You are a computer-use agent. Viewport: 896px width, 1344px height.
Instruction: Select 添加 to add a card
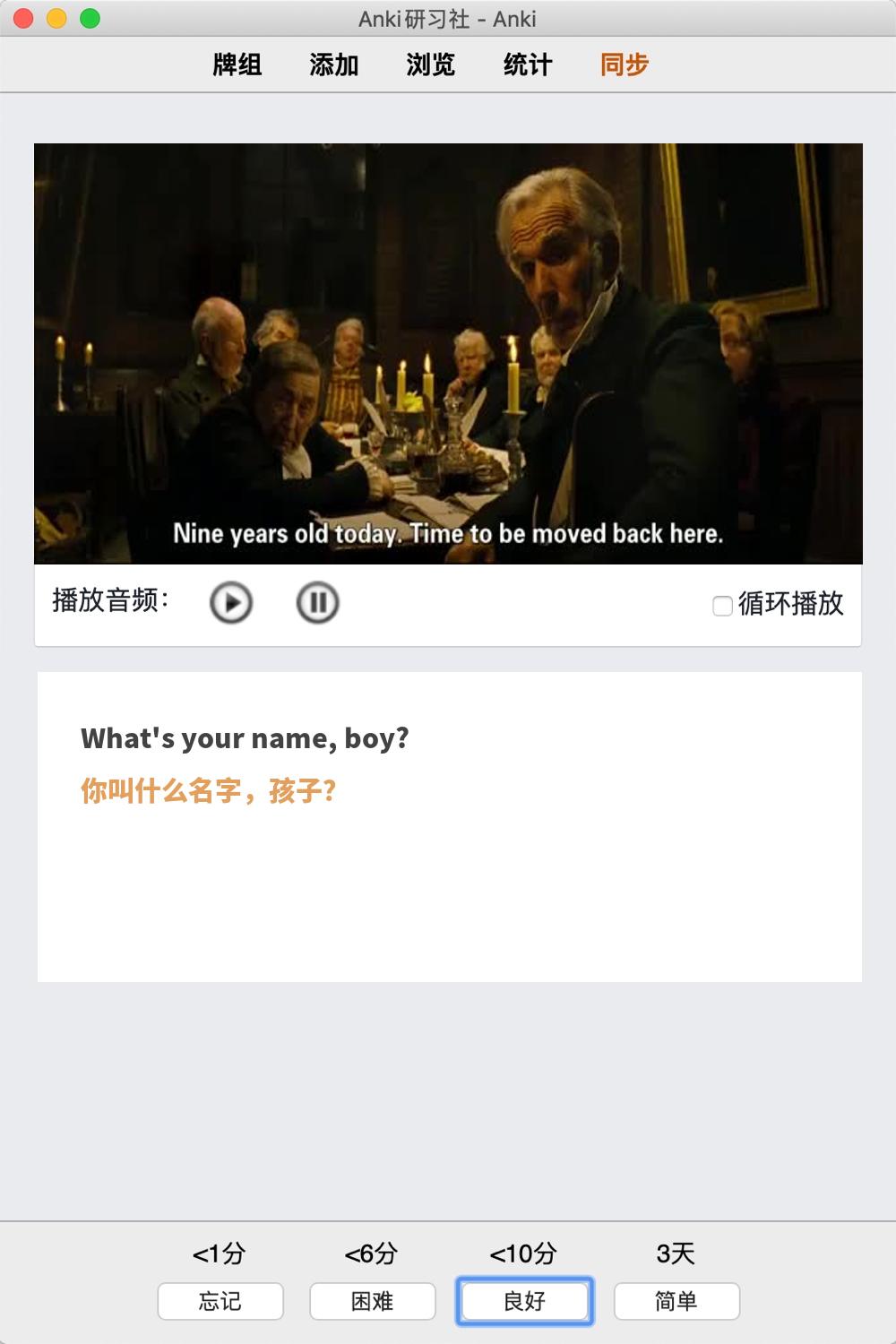coord(334,65)
